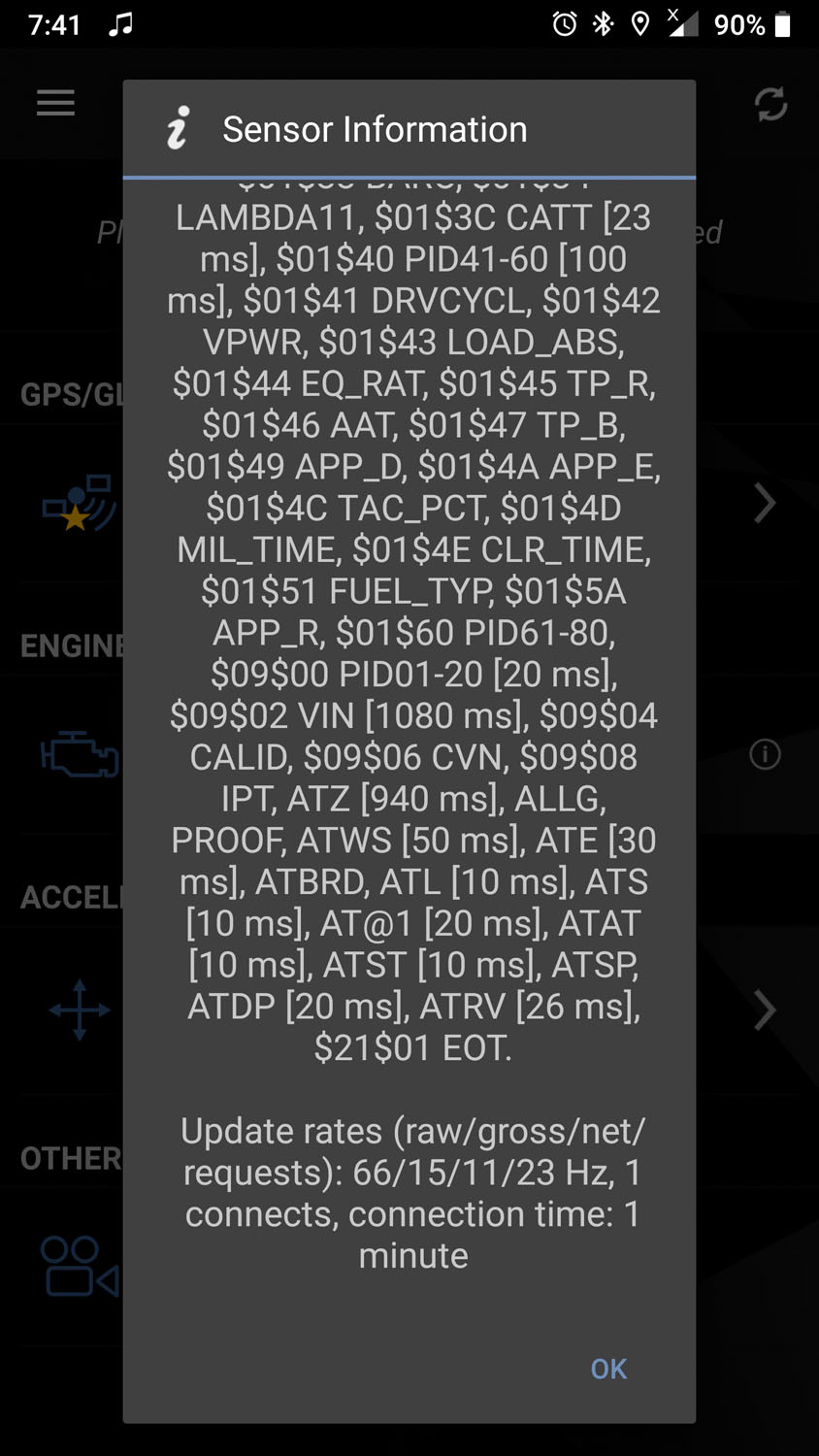Expand the GPS sensor row via its chevron
The width and height of the screenshot is (819, 1456).
pos(765,504)
